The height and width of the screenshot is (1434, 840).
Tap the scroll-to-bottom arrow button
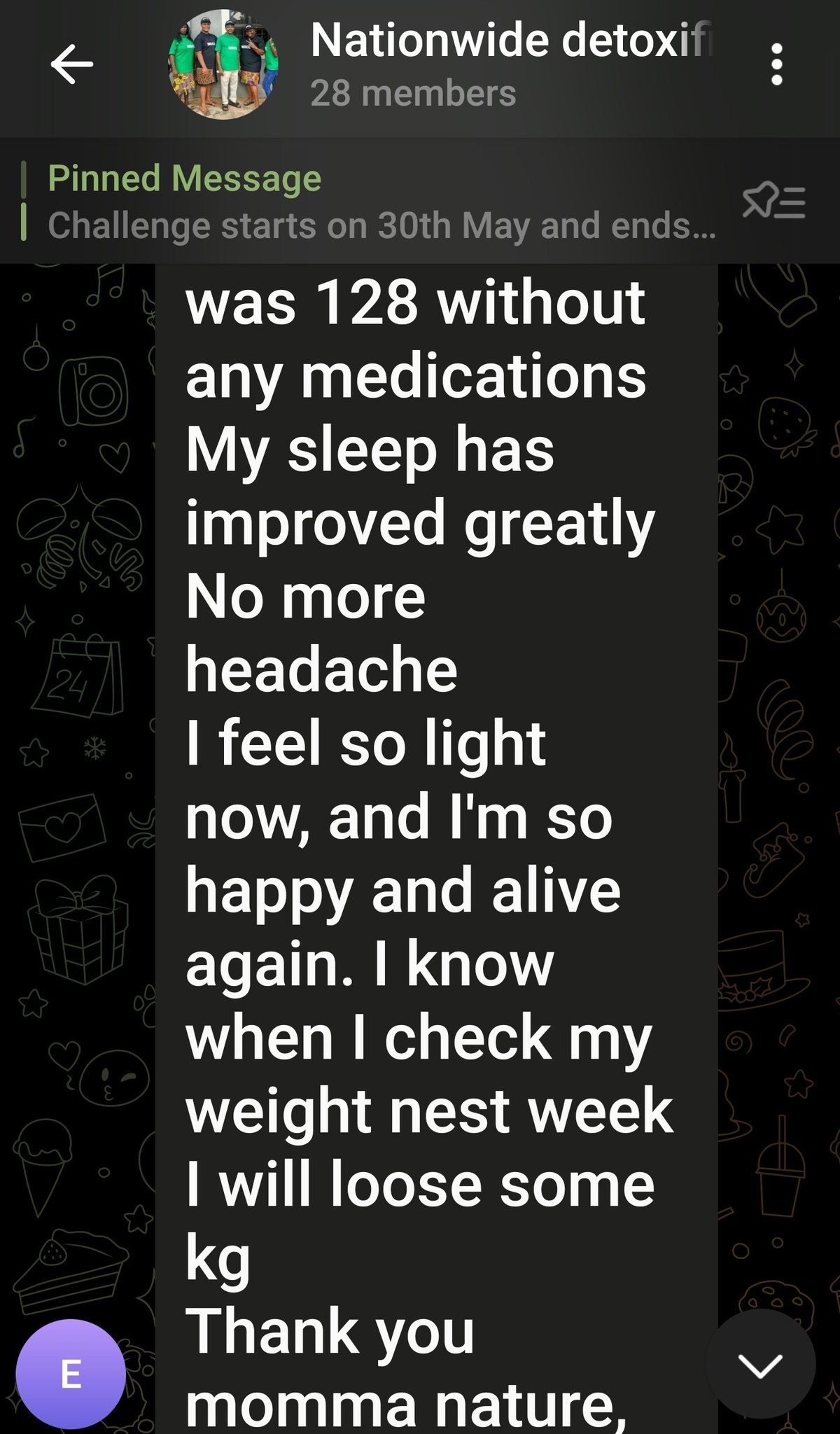760,1365
